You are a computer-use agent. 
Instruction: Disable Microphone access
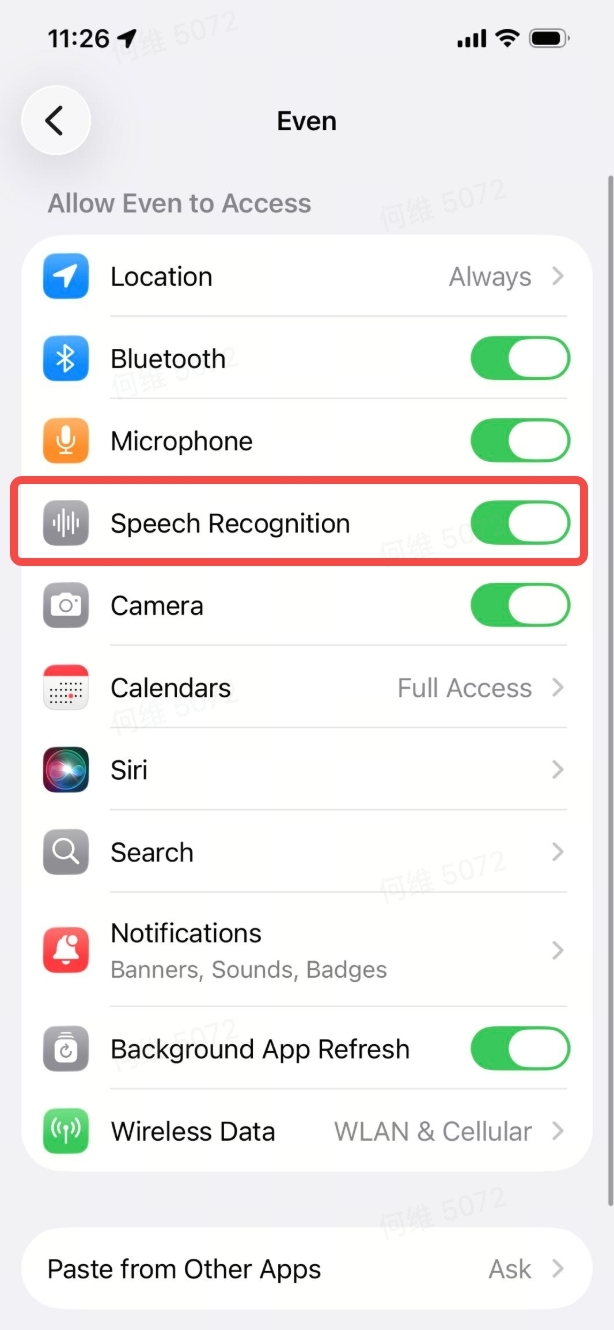coord(520,441)
